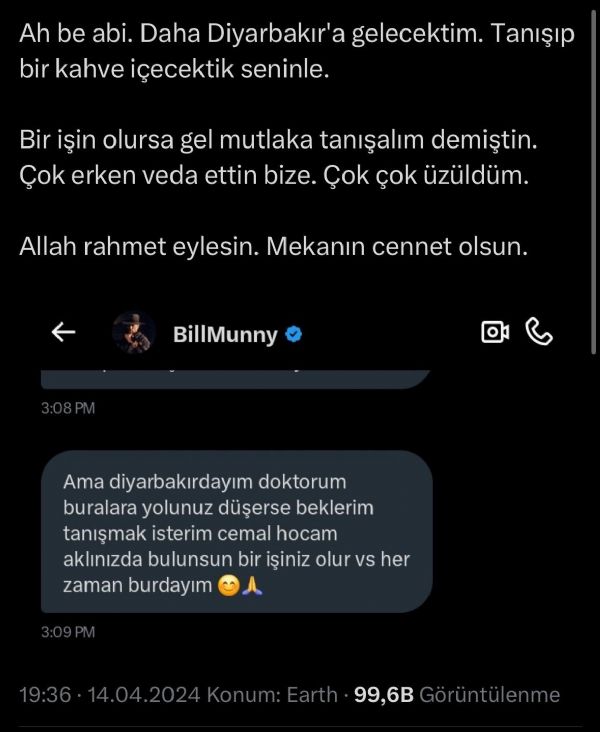Open the attached BillMunny chat screenshot image
This screenshot has height=732, width=600.
(300, 480)
